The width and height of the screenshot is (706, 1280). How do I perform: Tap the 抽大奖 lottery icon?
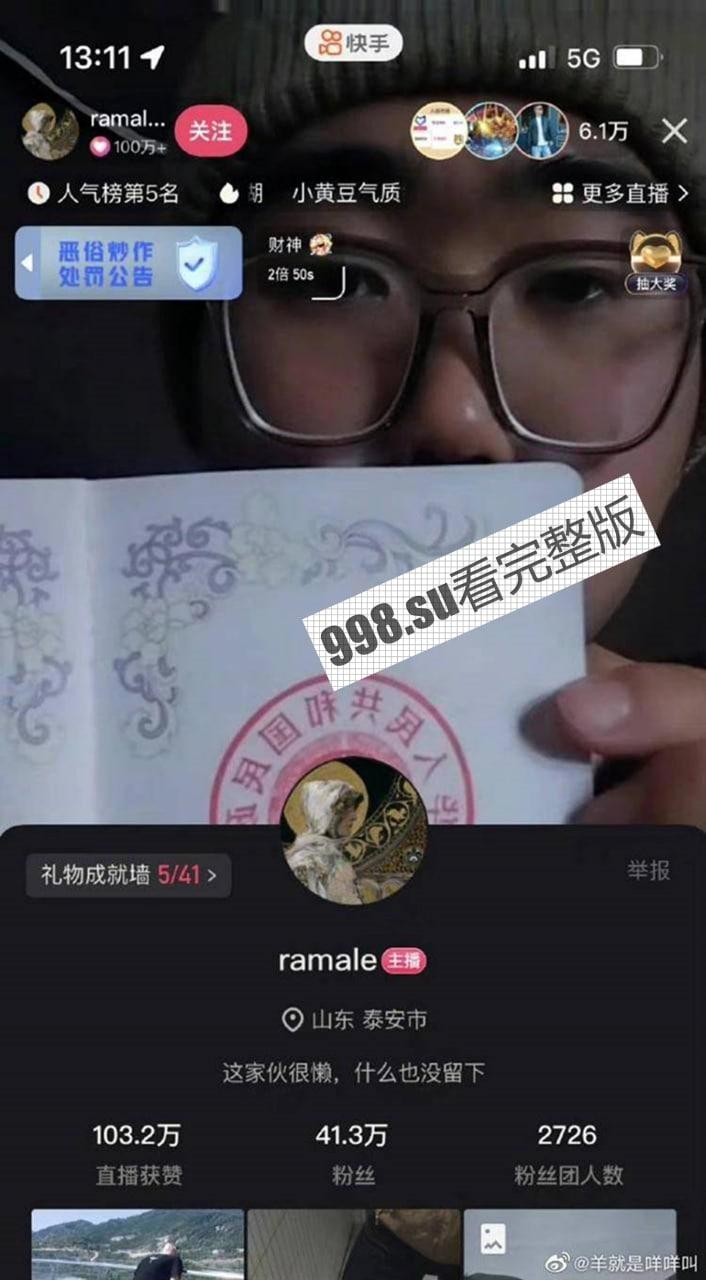coord(656,263)
